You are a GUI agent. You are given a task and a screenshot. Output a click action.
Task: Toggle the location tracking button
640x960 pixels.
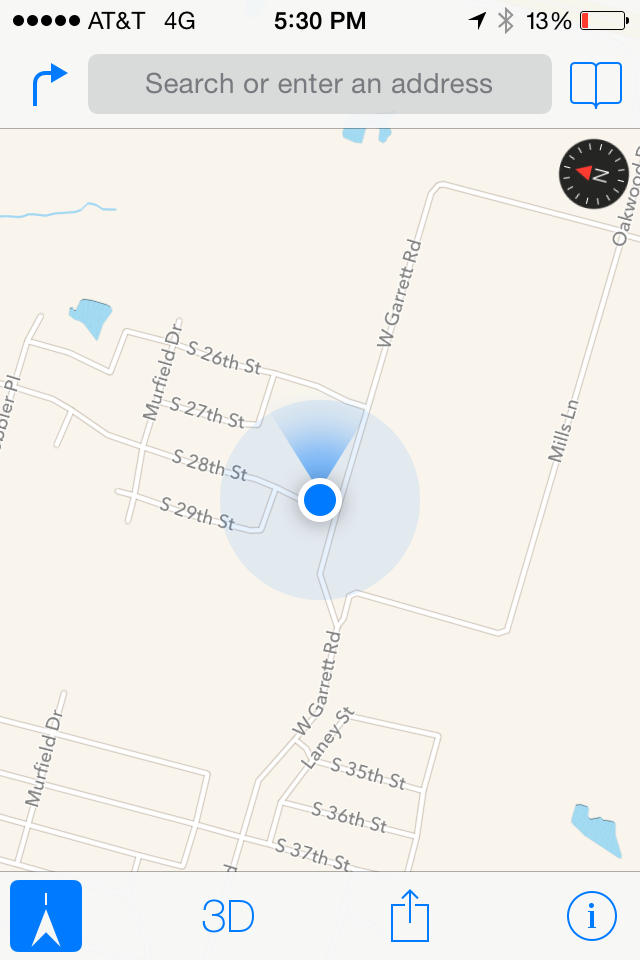click(x=46, y=916)
